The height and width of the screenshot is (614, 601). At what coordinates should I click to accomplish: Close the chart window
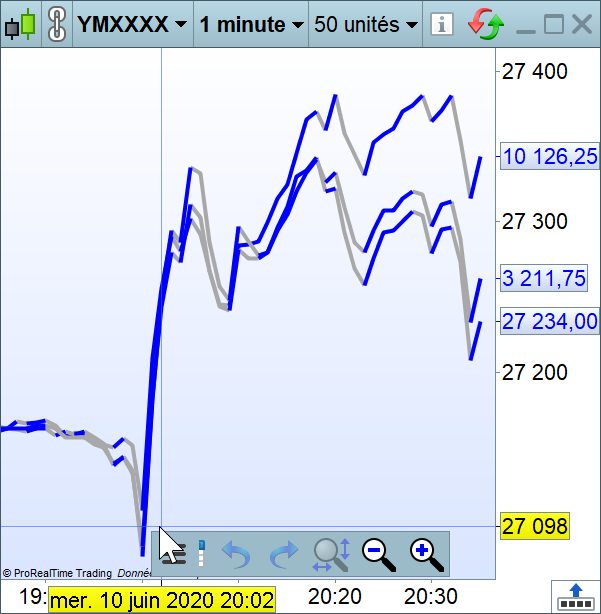pos(581,24)
